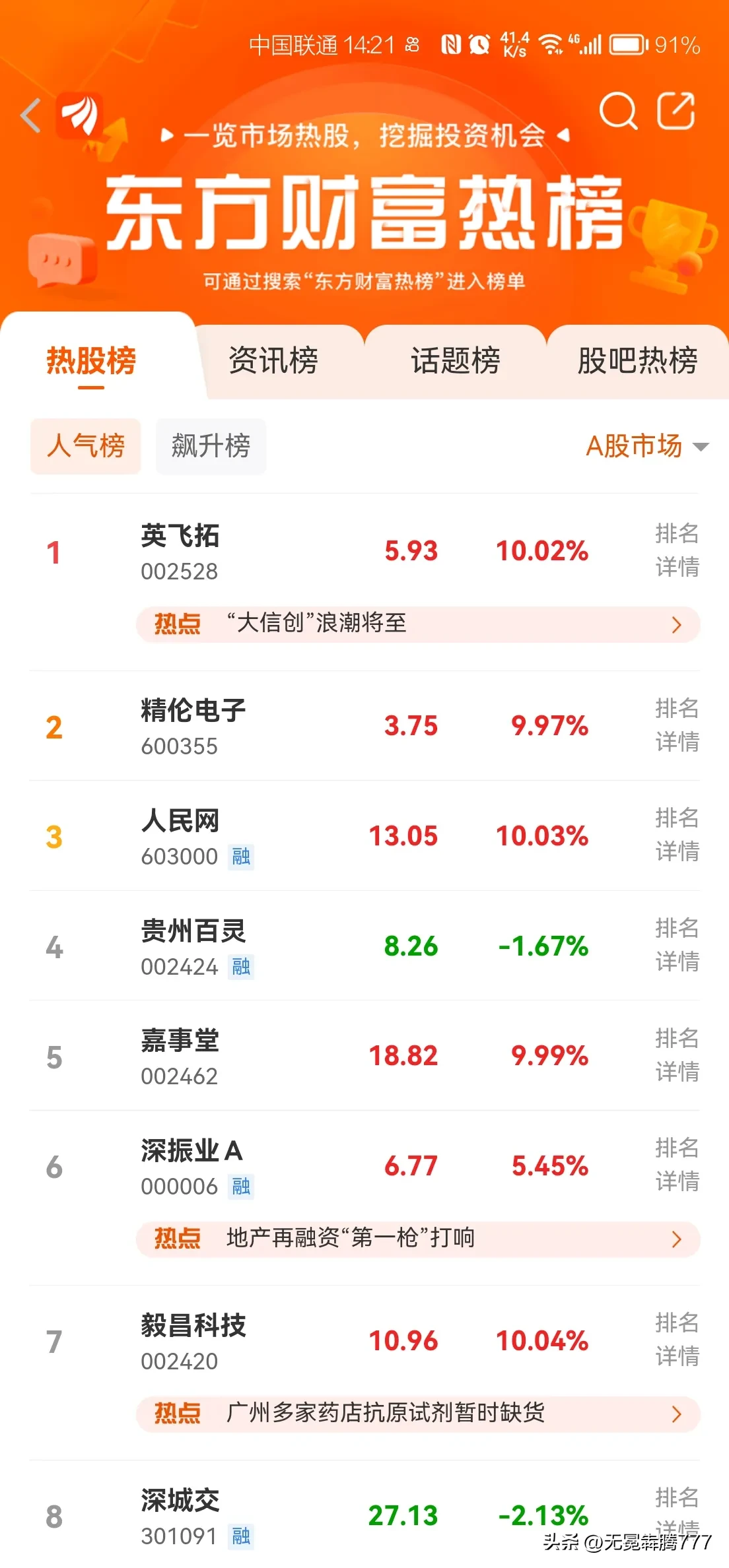Viewport: 729px width, 1568px height.
Task: Open the search magnifier icon
Action: click(x=618, y=111)
